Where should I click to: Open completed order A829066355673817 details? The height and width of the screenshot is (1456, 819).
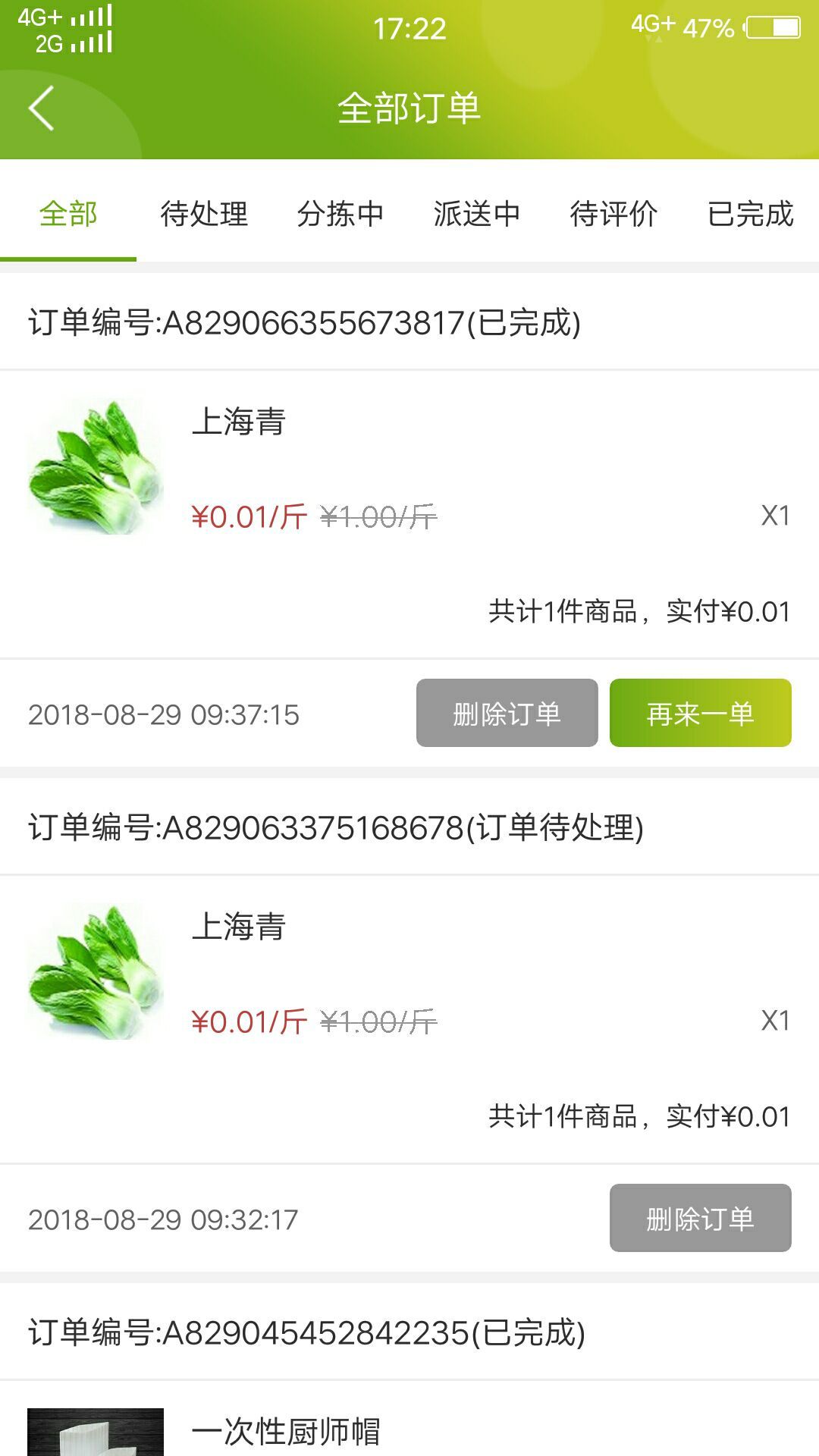click(x=409, y=470)
